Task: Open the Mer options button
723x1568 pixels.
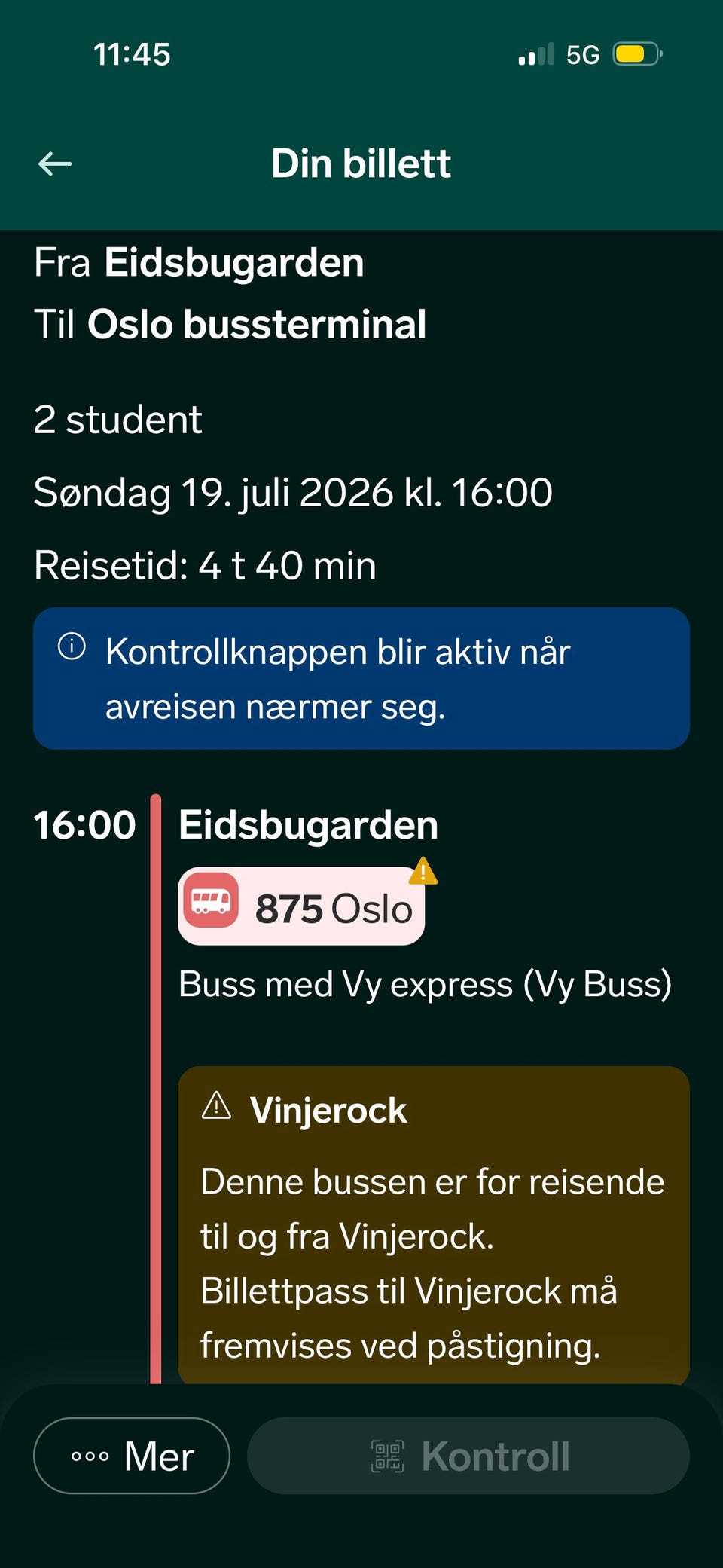Action: pos(132,1455)
